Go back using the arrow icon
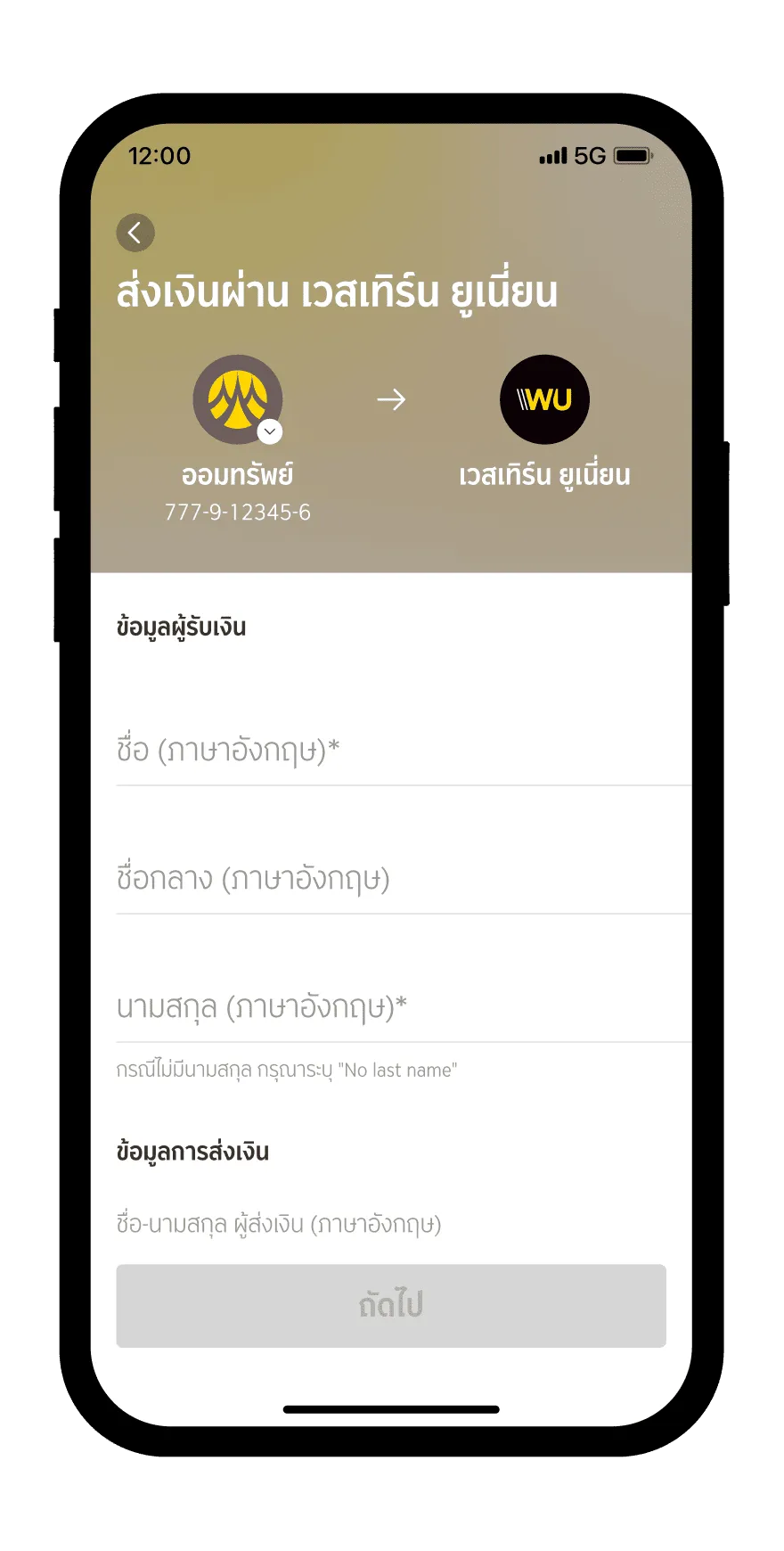The image size is (784, 1551). [135, 234]
